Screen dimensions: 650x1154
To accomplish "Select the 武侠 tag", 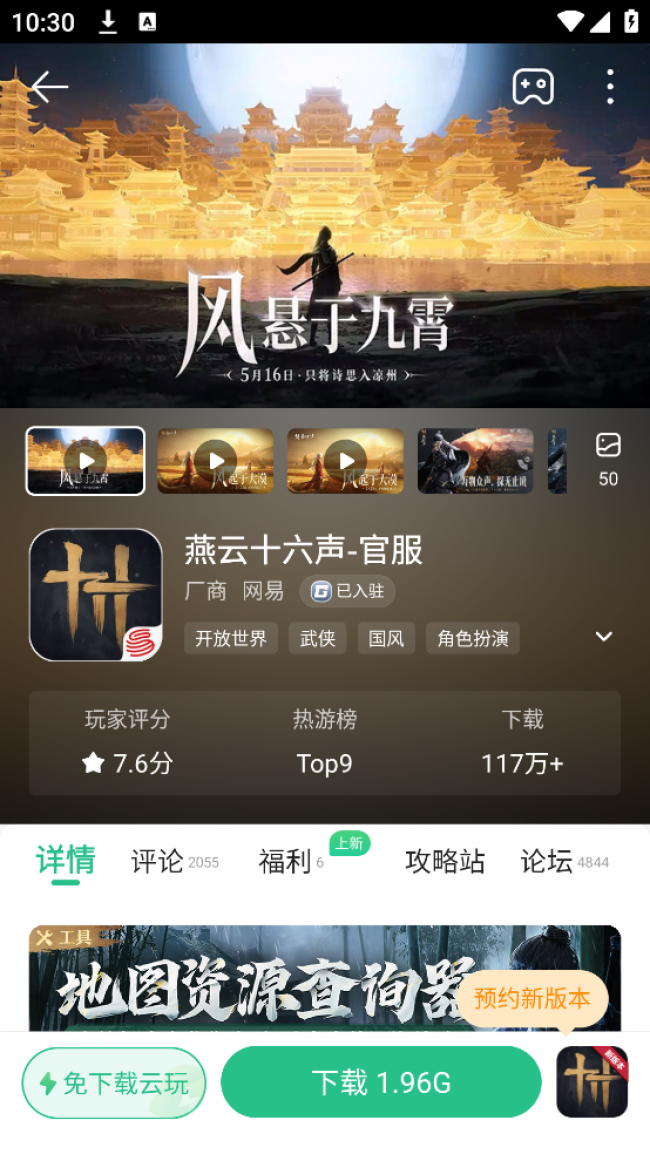I will tap(318, 638).
